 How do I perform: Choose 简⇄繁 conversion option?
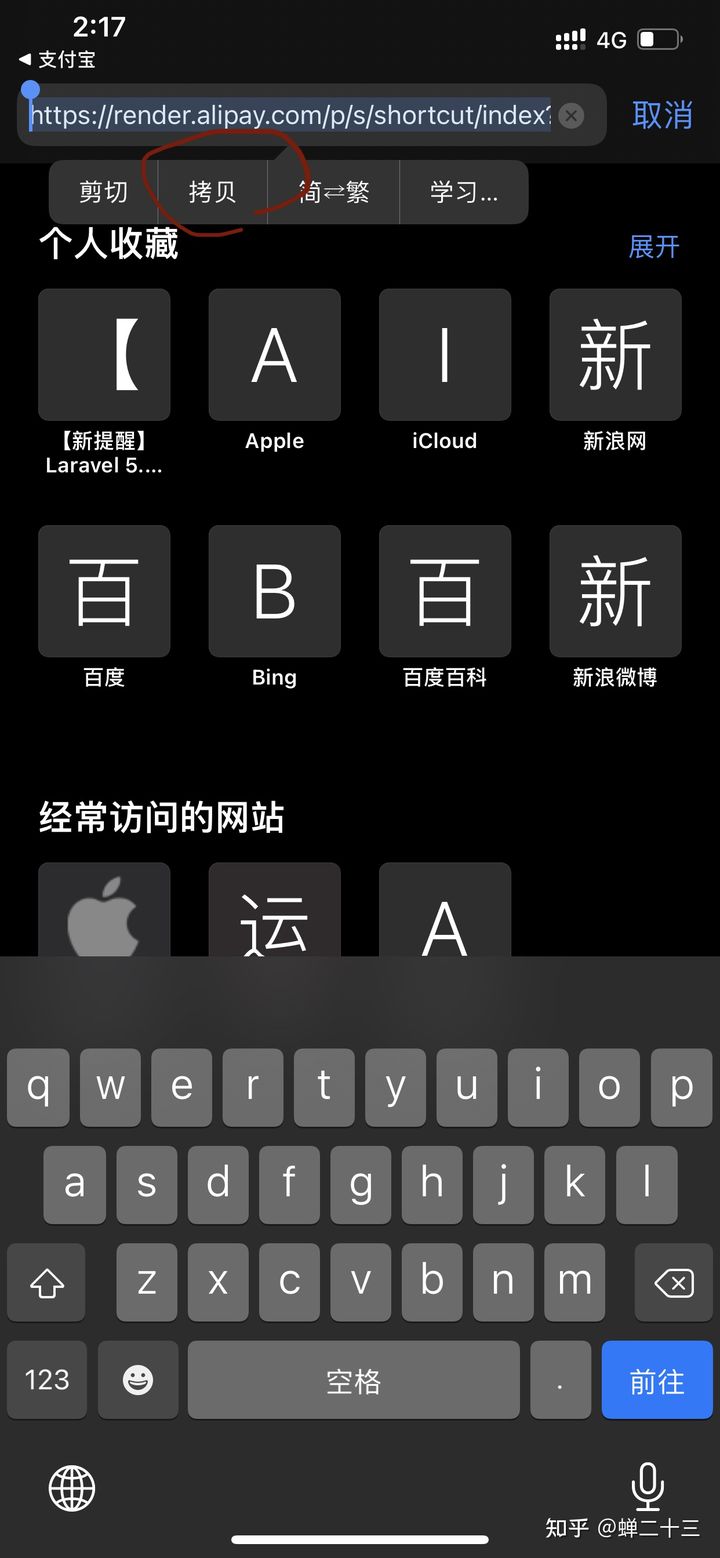click(333, 192)
